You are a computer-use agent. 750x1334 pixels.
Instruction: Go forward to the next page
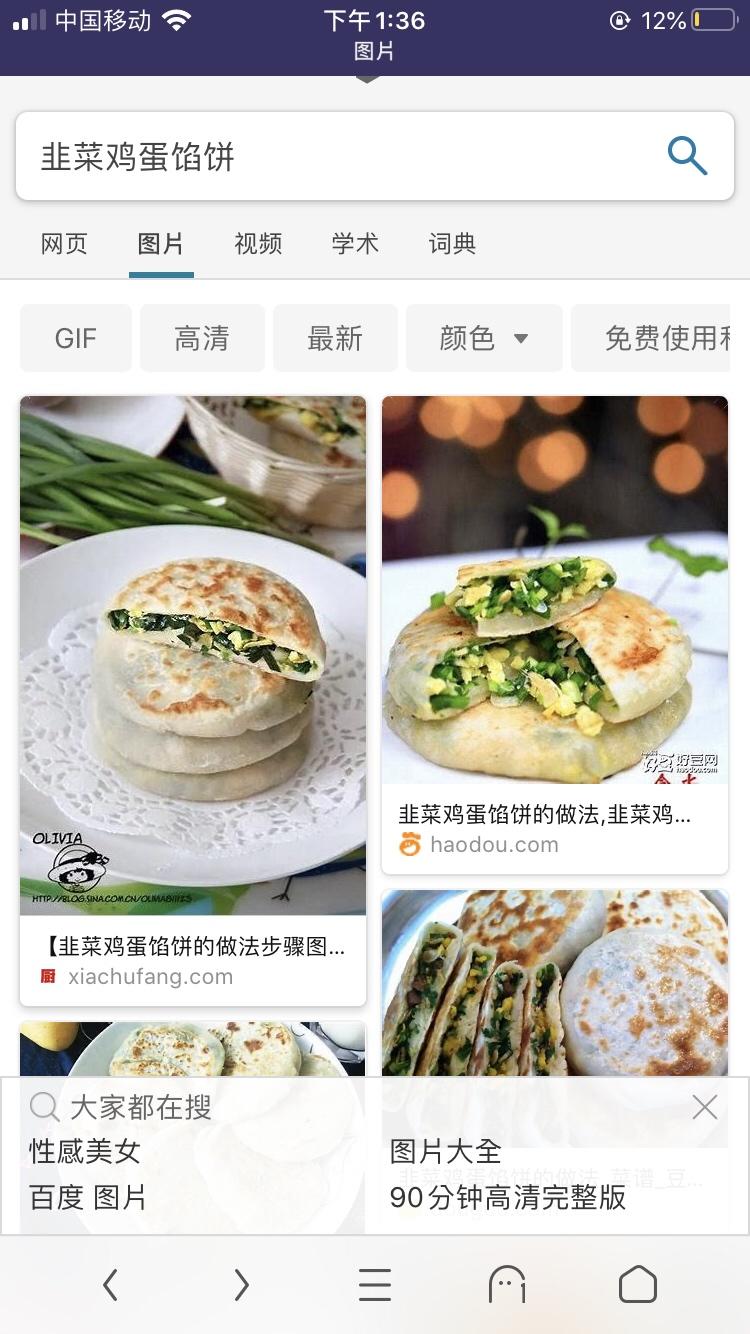click(241, 1285)
